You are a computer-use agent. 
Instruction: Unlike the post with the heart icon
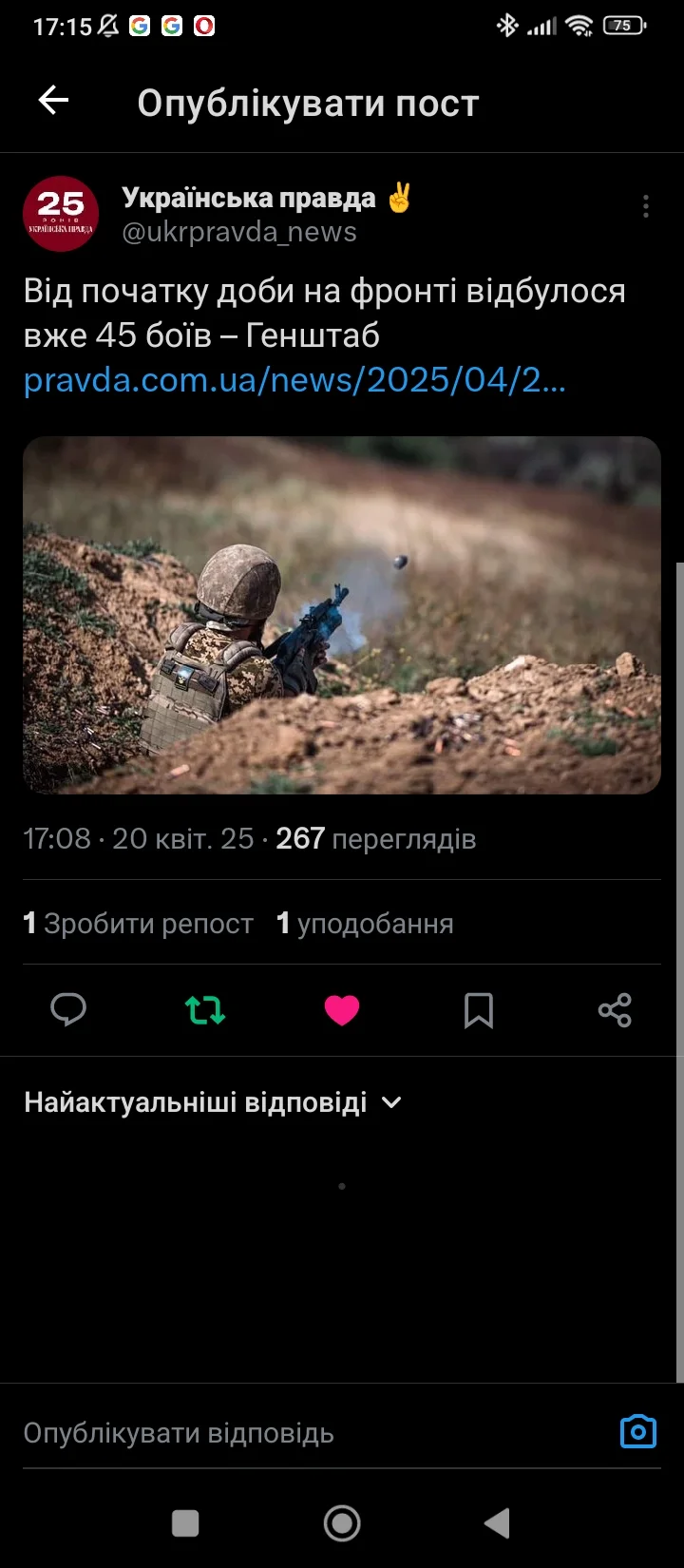342,1009
